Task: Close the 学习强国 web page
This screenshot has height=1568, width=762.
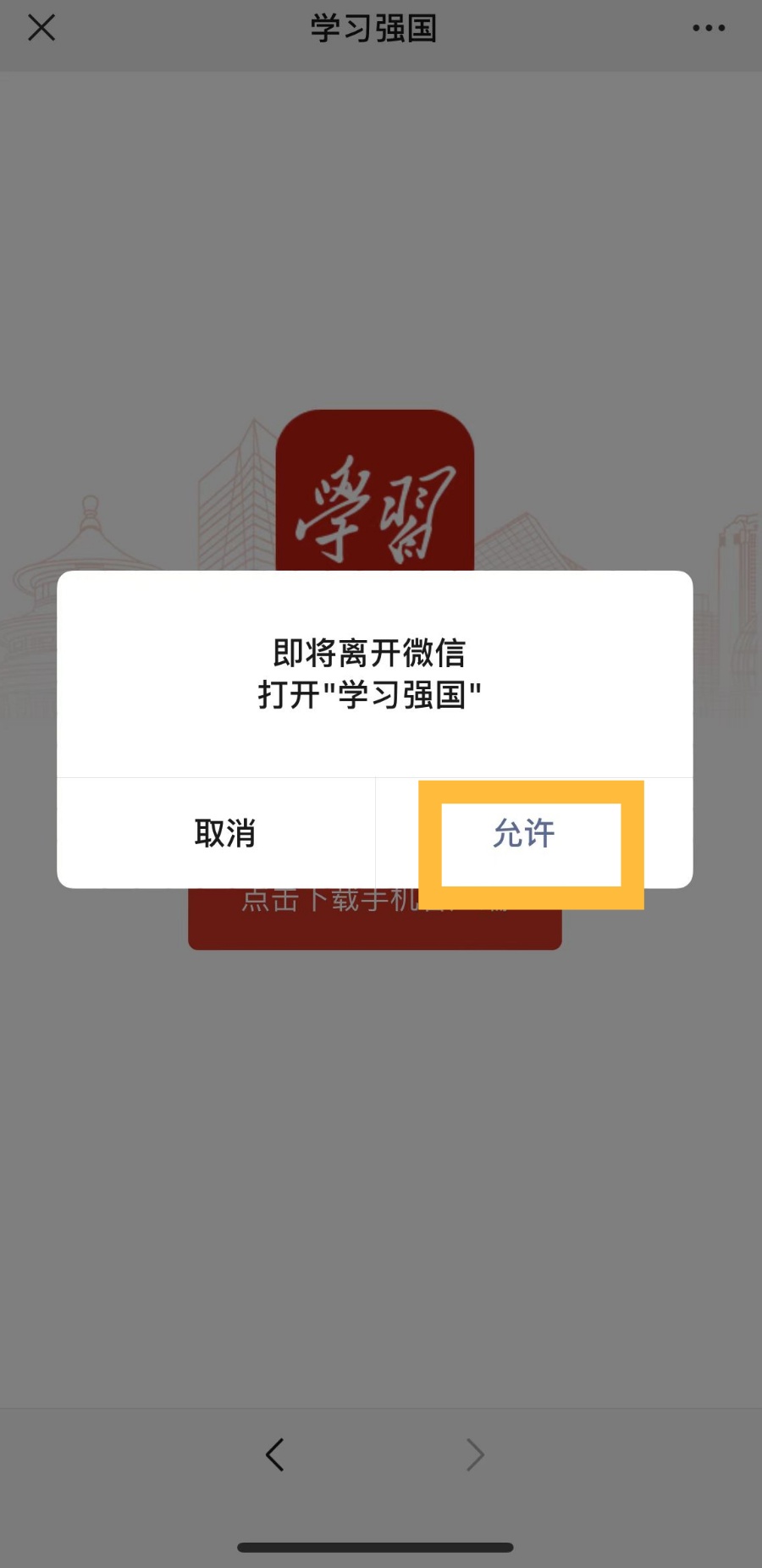Action: 41,28
